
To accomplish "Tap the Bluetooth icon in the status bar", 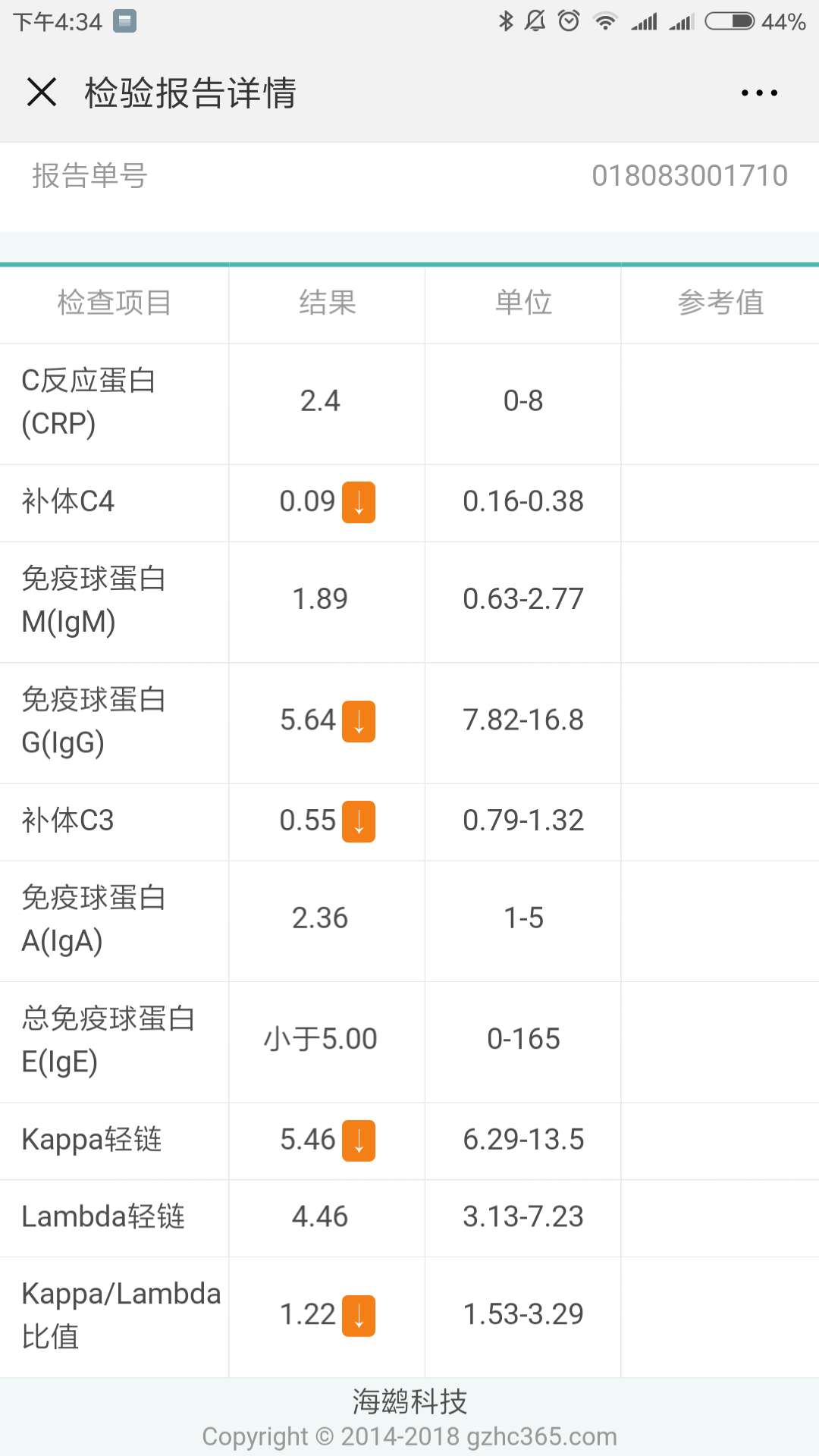I will 507,21.
